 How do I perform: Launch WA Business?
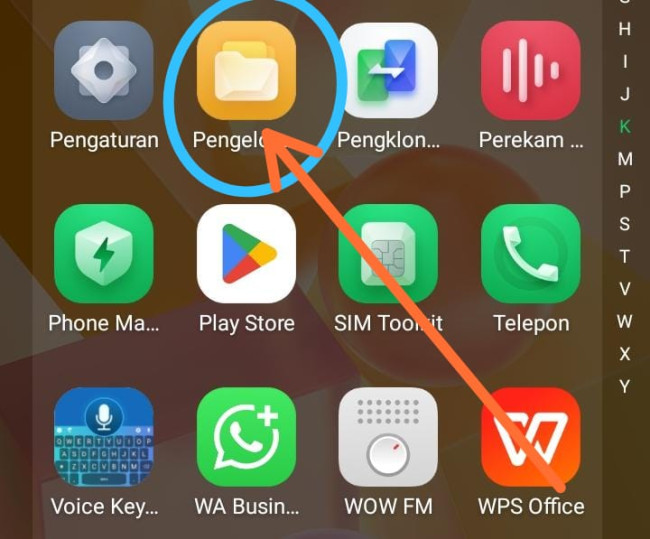click(246, 437)
